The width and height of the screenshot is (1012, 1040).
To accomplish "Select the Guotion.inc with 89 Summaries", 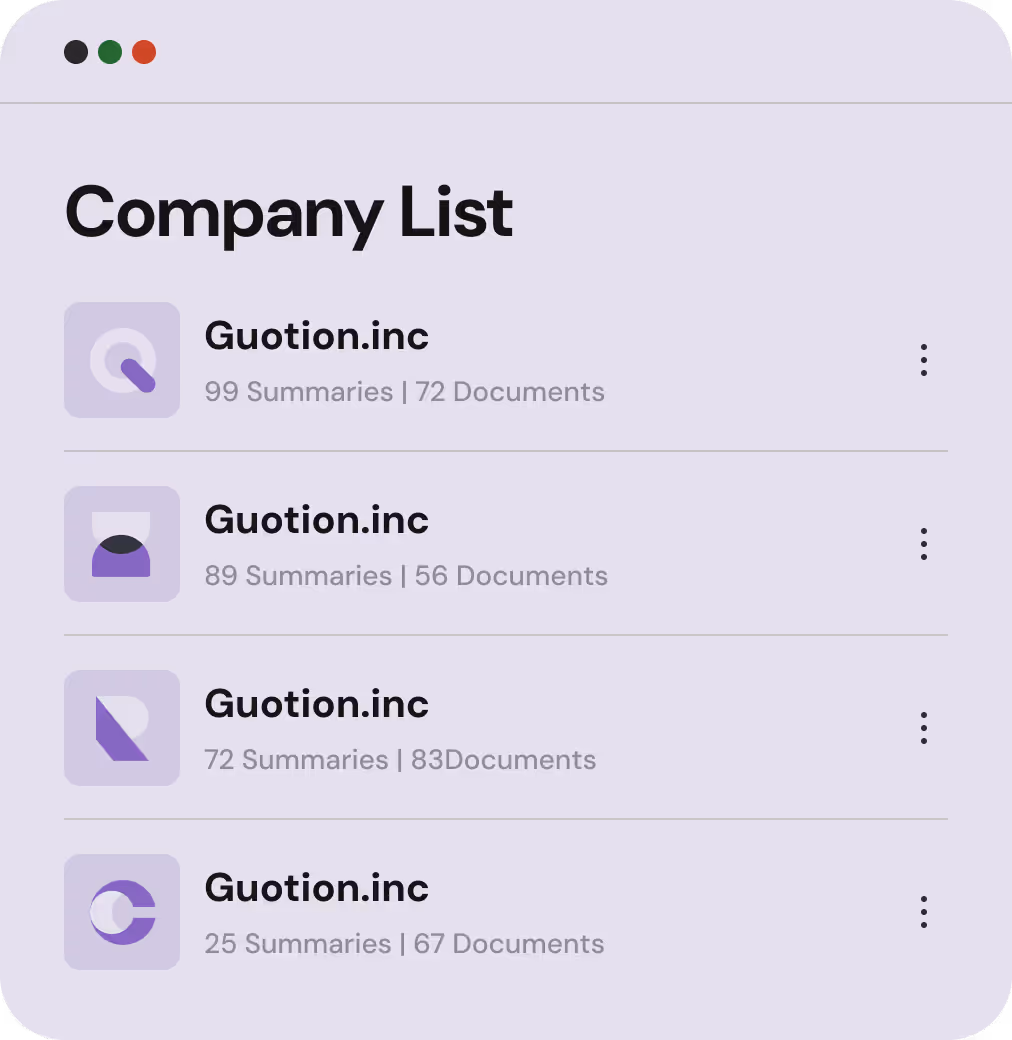I will pyautogui.click(x=316, y=520).
